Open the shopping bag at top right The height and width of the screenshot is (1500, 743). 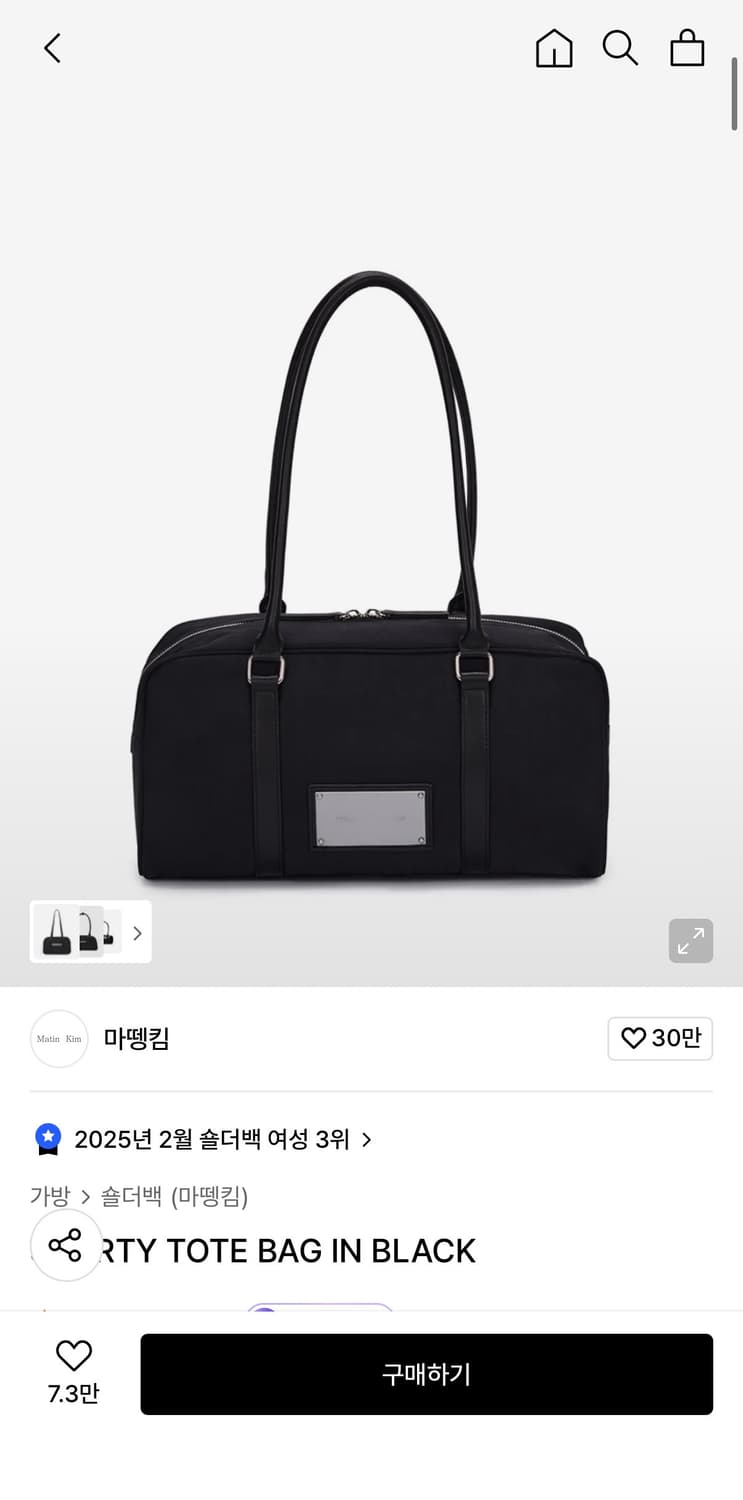pos(687,47)
